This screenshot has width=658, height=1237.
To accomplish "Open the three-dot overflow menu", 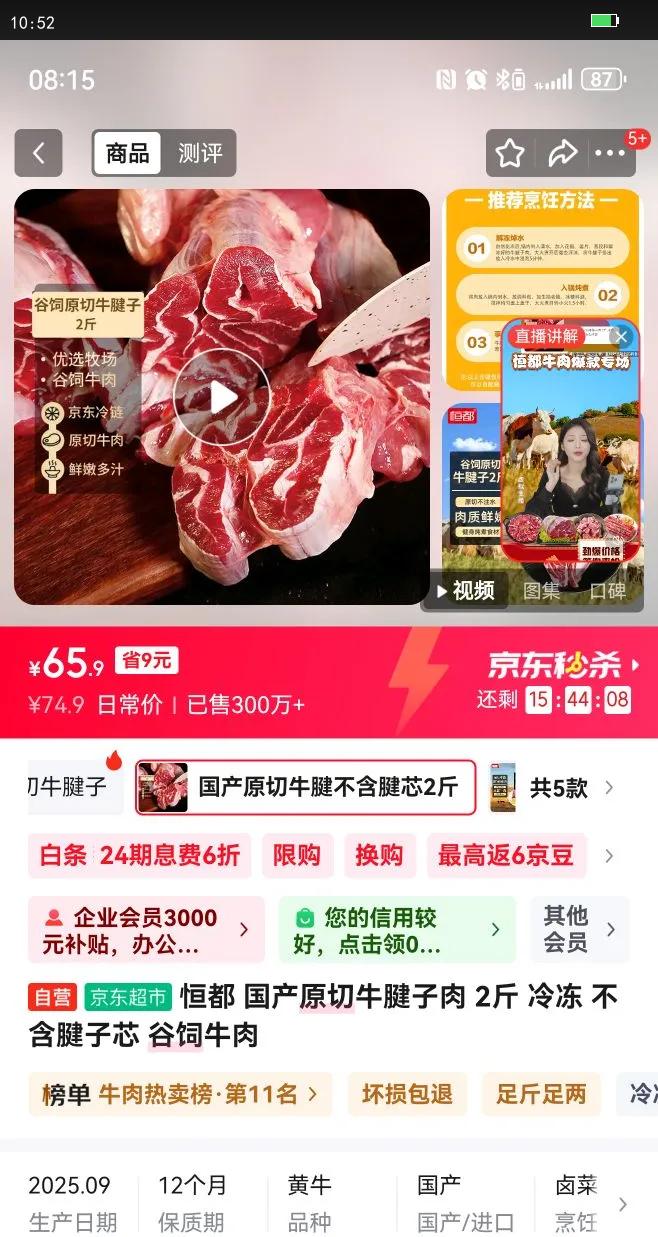I will point(610,153).
